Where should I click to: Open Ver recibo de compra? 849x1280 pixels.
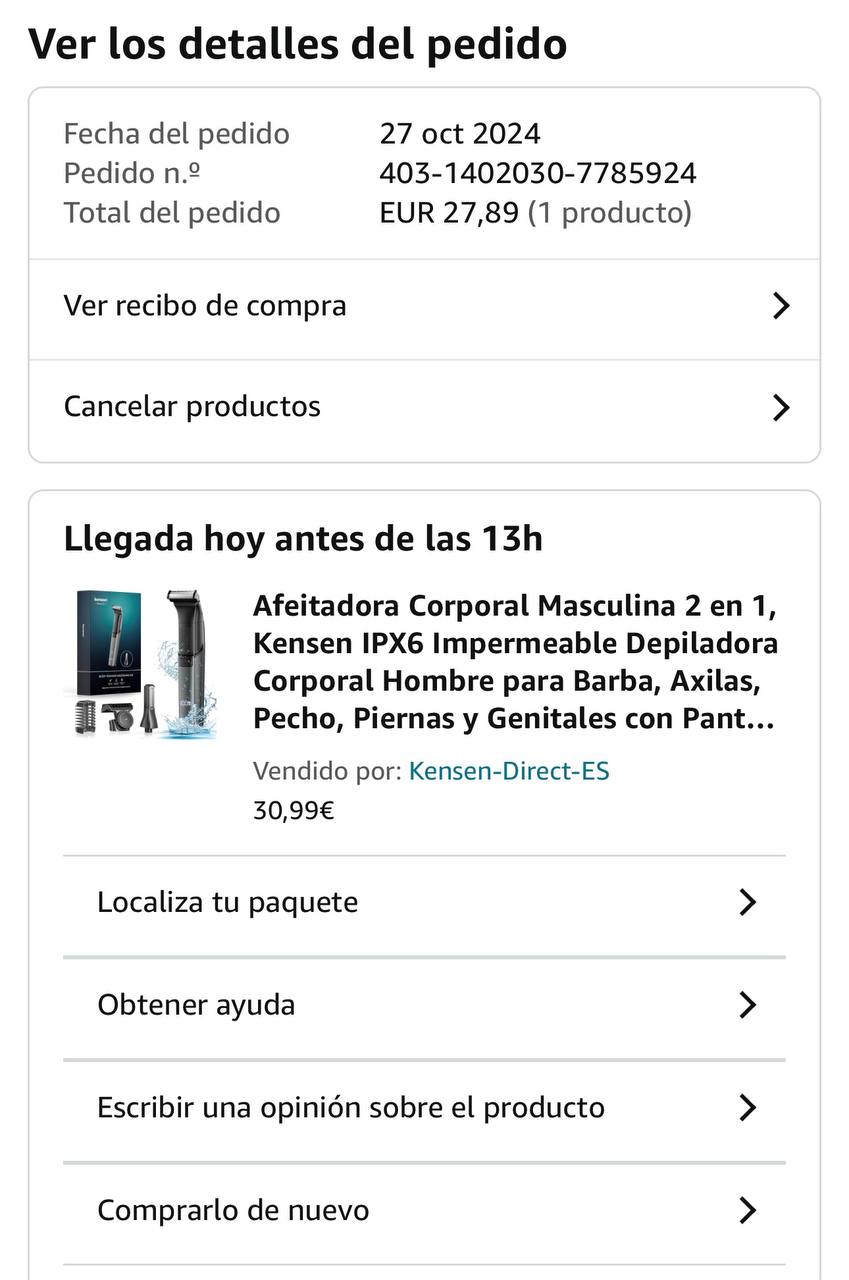point(424,306)
